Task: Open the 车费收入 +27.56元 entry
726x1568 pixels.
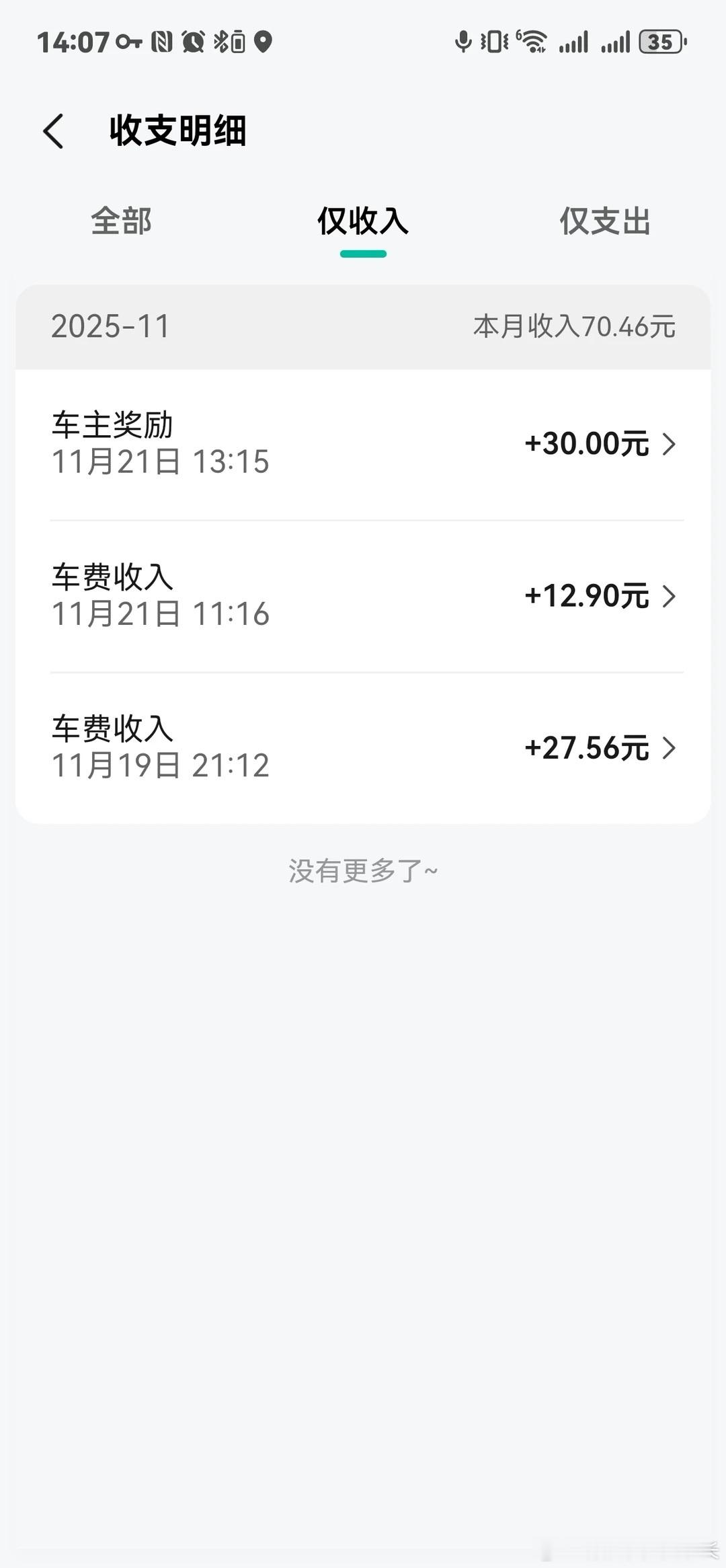Action: pyautogui.click(x=363, y=747)
